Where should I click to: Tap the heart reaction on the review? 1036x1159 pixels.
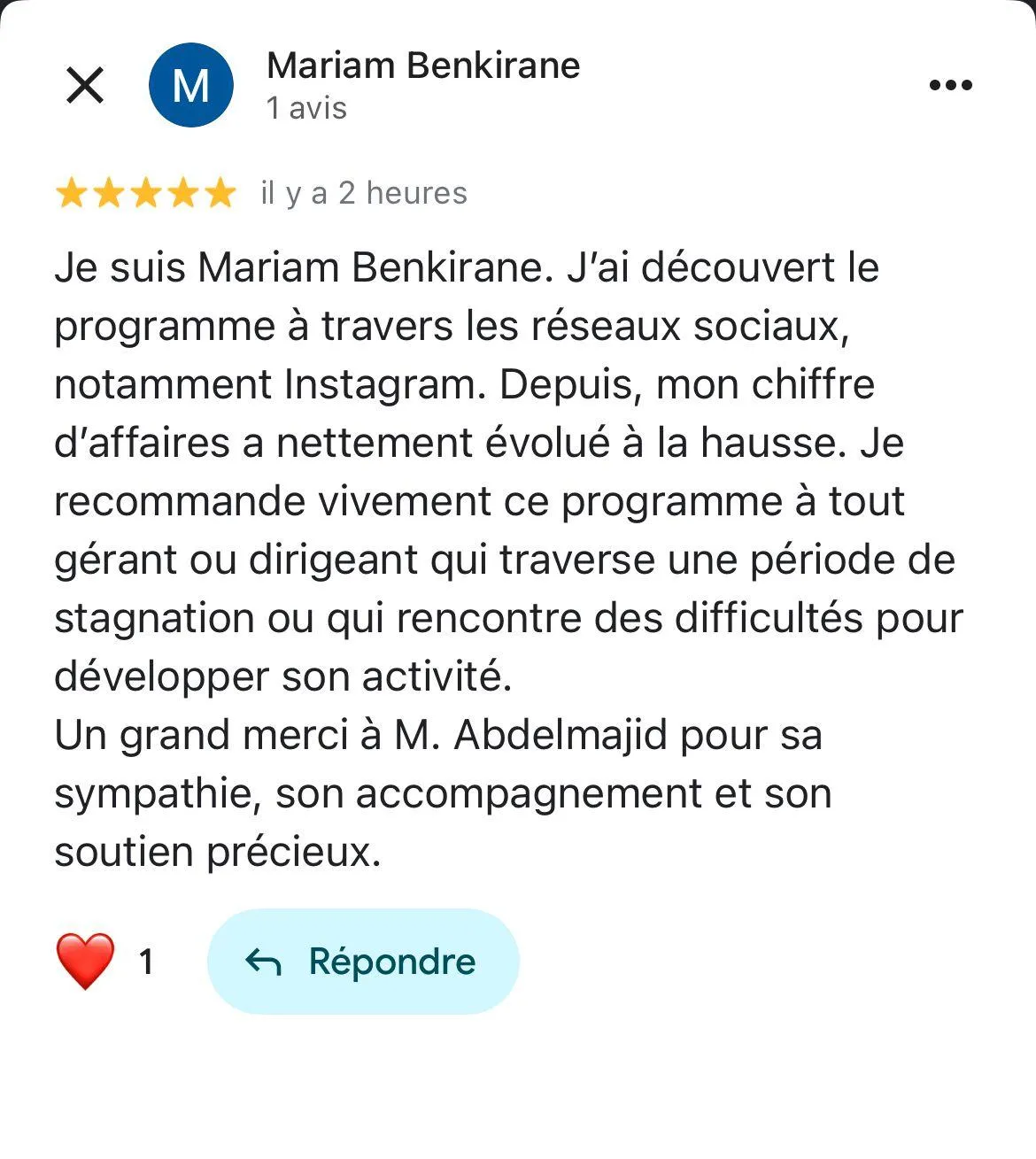click(85, 962)
